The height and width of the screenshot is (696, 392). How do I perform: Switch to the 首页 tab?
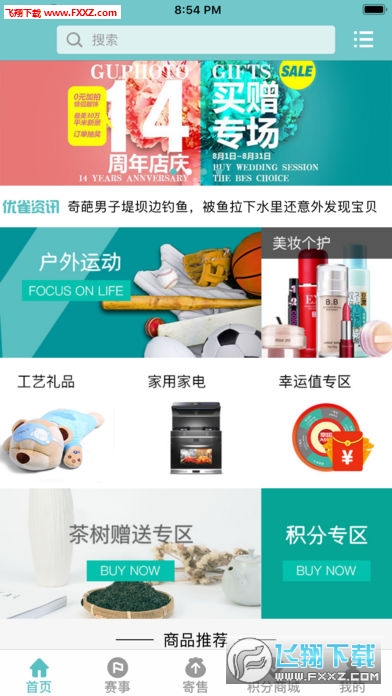coord(39,675)
